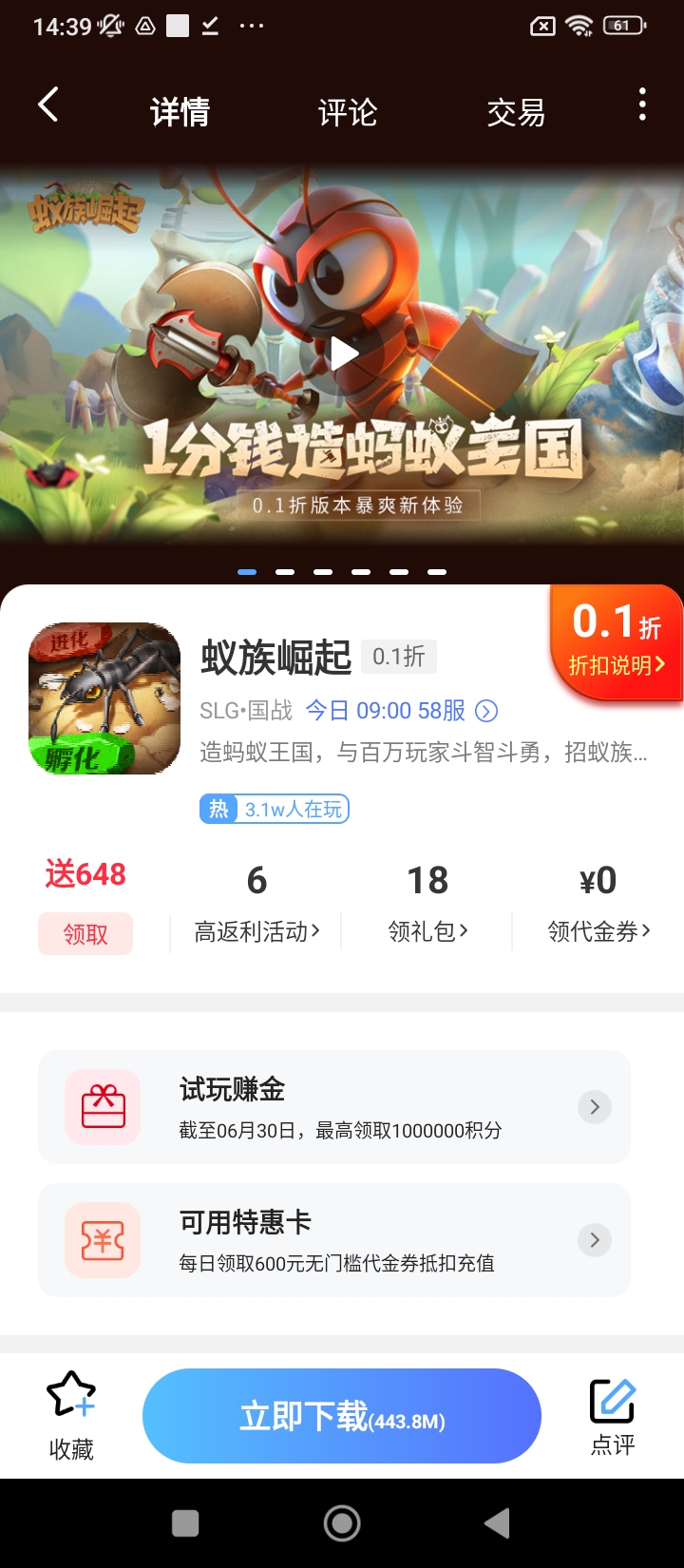Open 领代金券 vouchers
This screenshot has height=1568, width=684.
point(598,931)
